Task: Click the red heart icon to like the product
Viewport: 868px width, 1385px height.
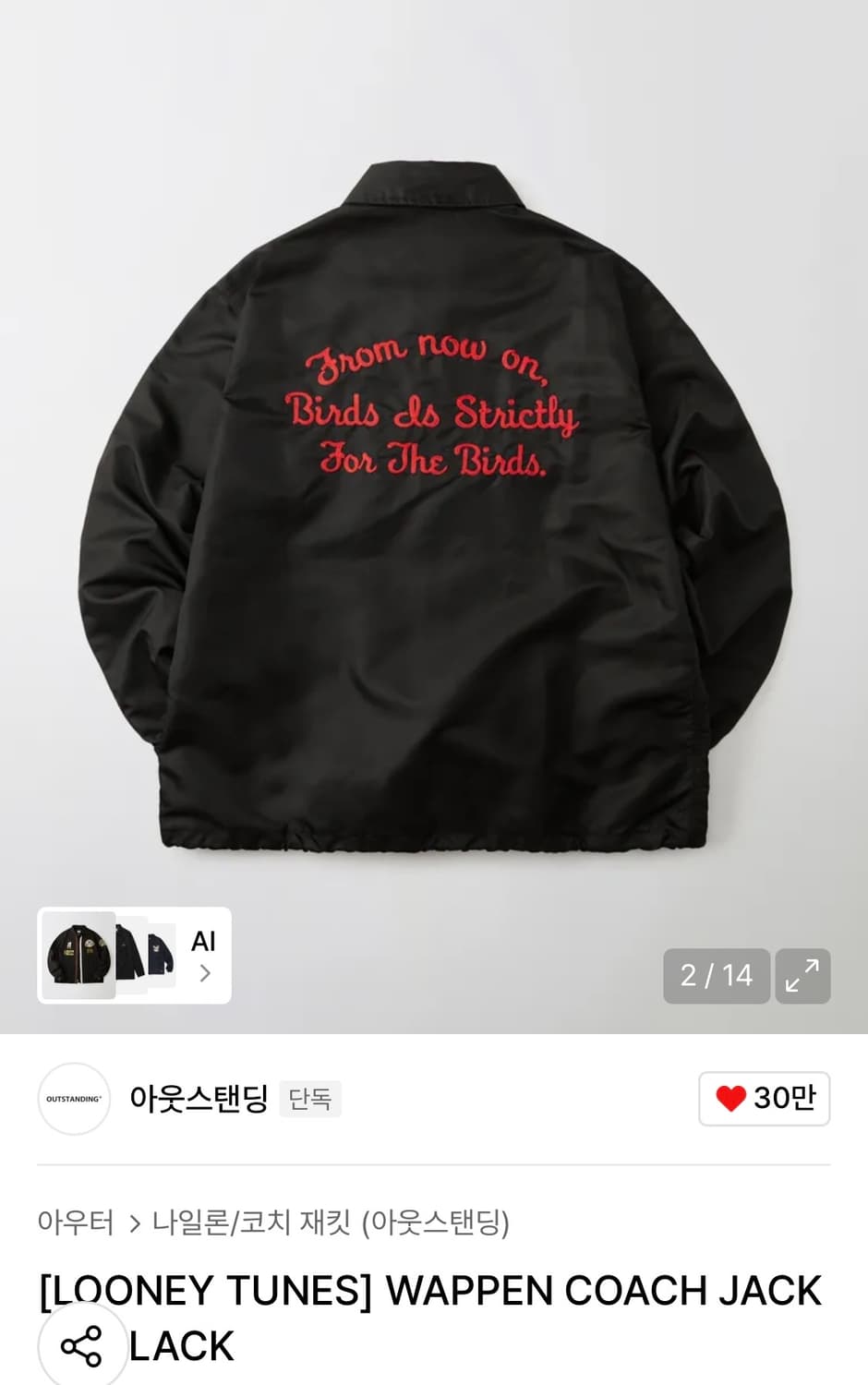Action: pyautogui.click(x=732, y=1099)
